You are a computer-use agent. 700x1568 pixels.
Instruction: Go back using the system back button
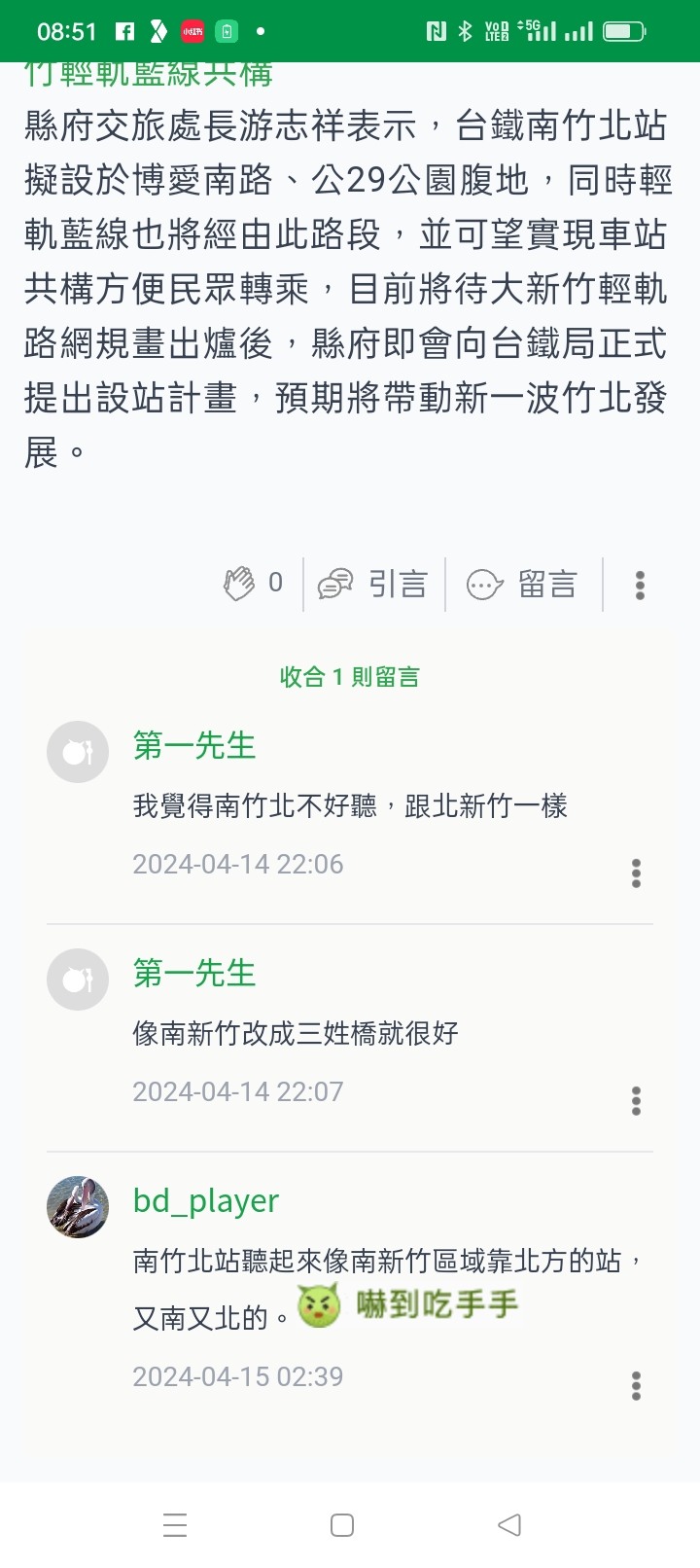pyautogui.click(x=509, y=1524)
